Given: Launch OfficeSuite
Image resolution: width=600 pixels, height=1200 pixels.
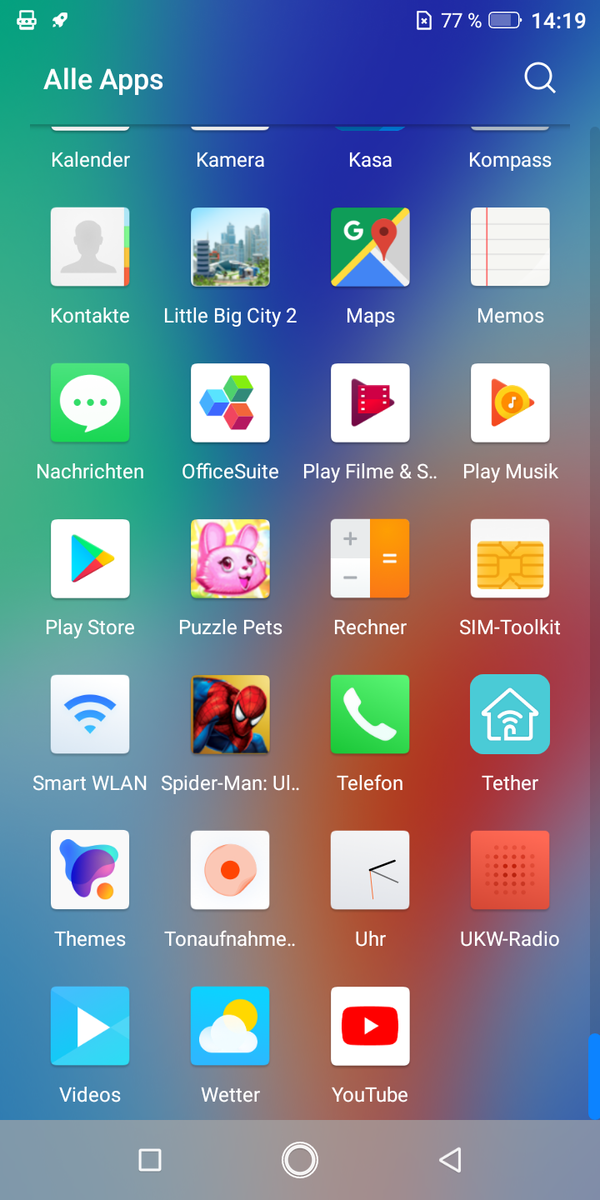Looking at the screenshot, I should 230,403.
